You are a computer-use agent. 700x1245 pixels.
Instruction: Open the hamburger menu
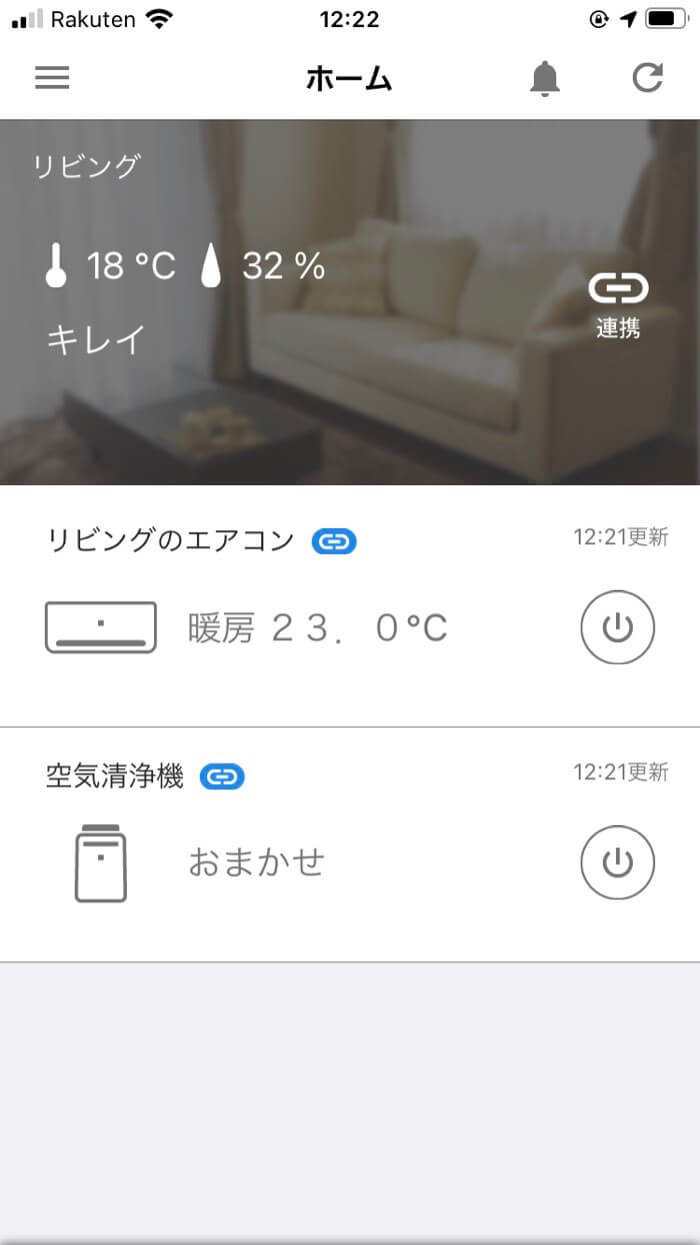[52, 78]
